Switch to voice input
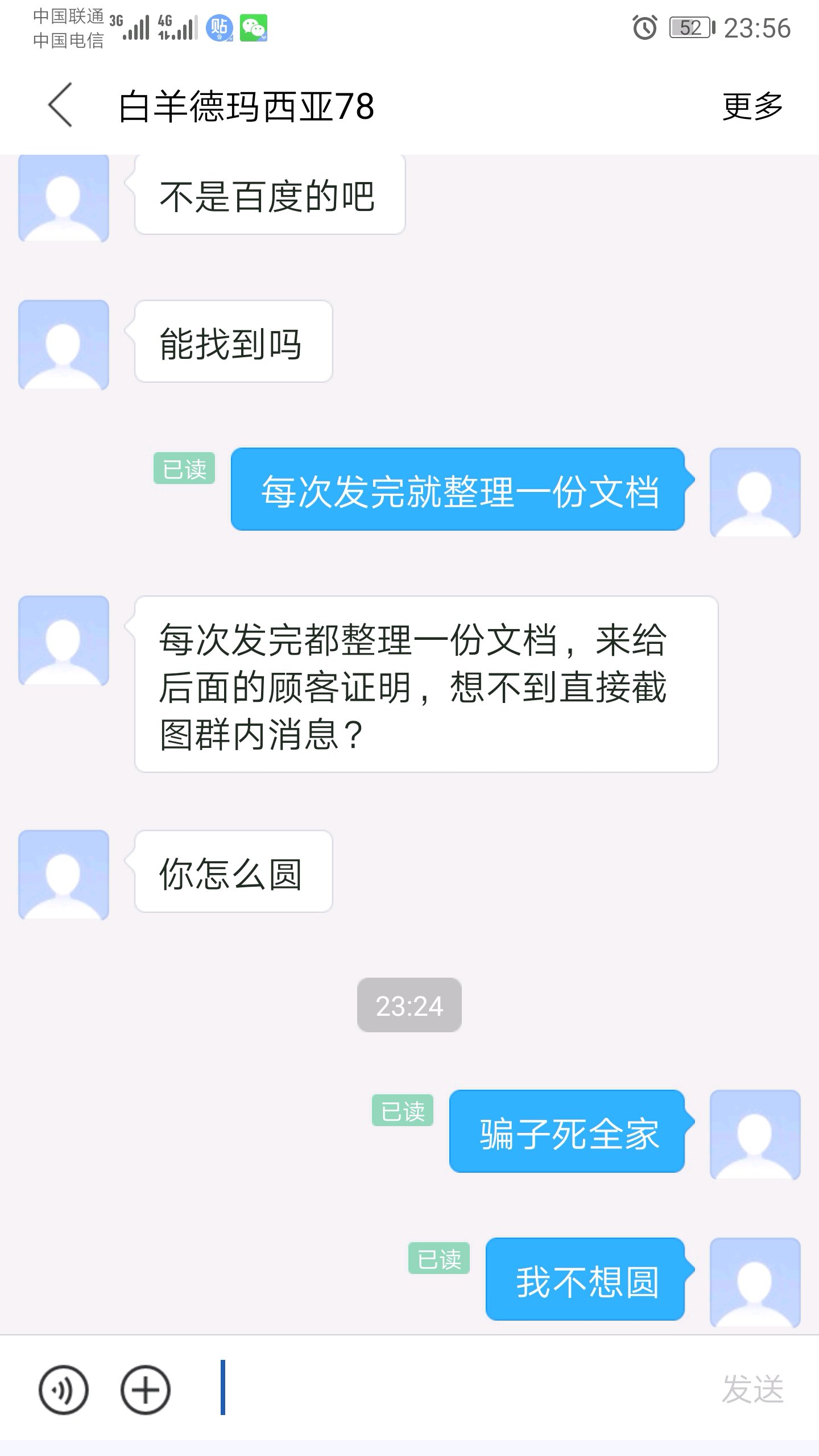Viewport: 819px width, 1456px height. tap(64, 1390)
